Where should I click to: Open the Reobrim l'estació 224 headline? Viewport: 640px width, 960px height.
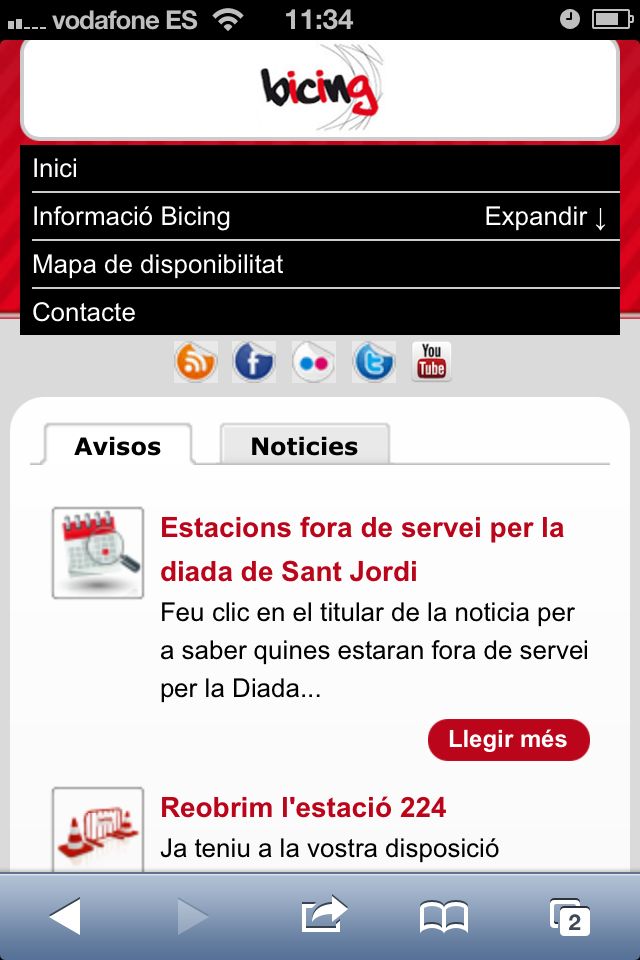pos(303,807)
